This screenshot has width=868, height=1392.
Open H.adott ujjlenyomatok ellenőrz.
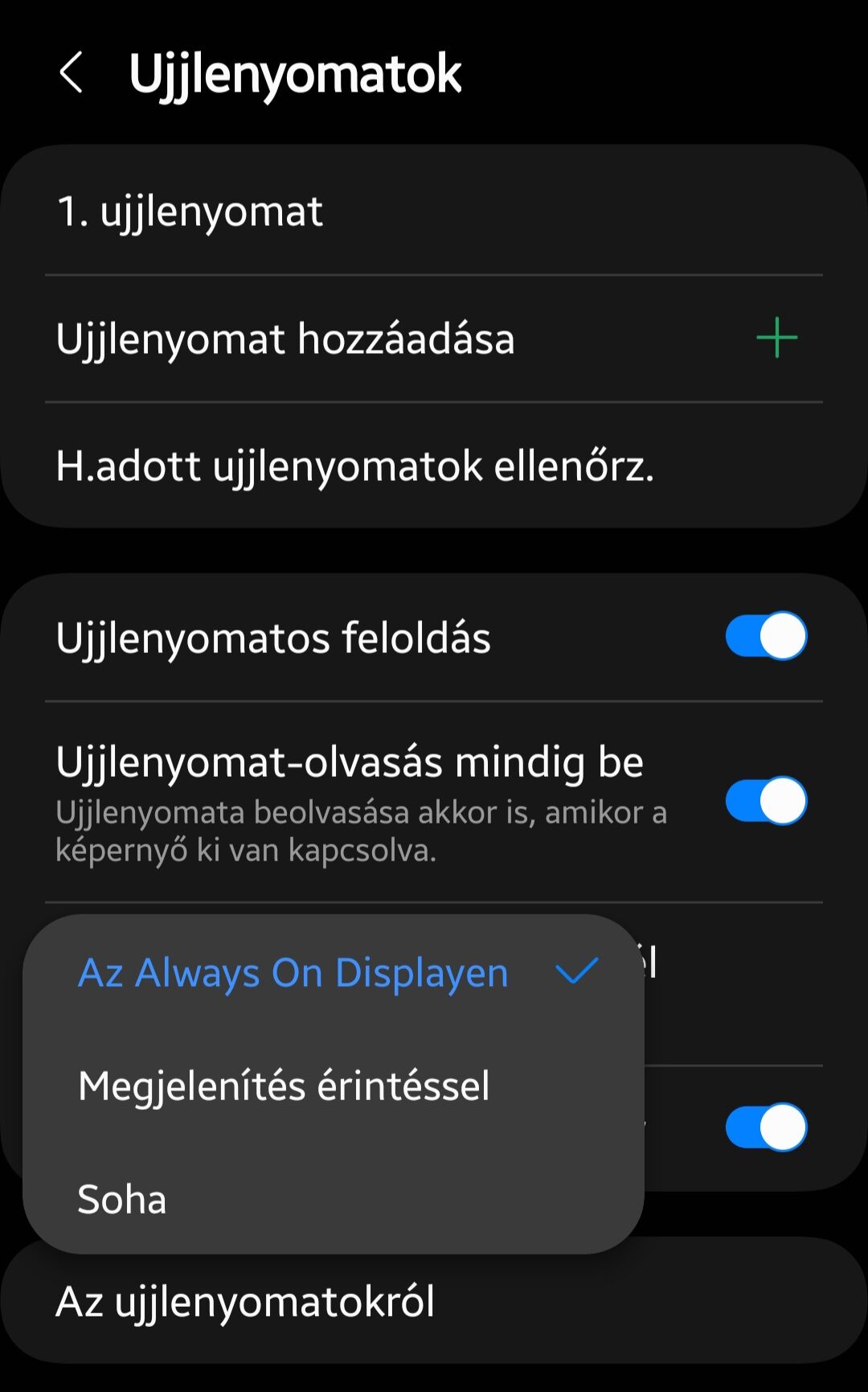(x=434, y=466)
